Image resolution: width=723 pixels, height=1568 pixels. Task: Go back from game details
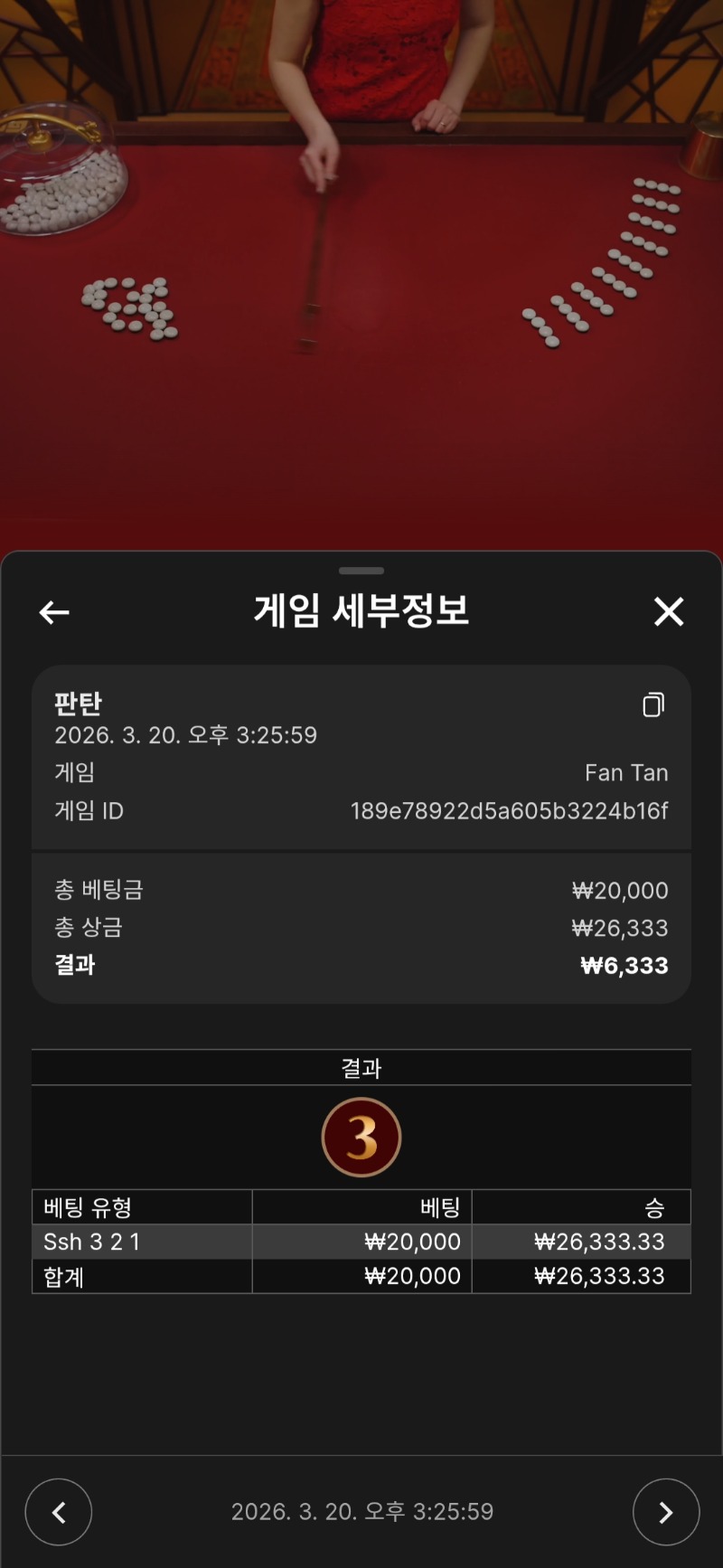pyautogui.click(x=54, y=612)
